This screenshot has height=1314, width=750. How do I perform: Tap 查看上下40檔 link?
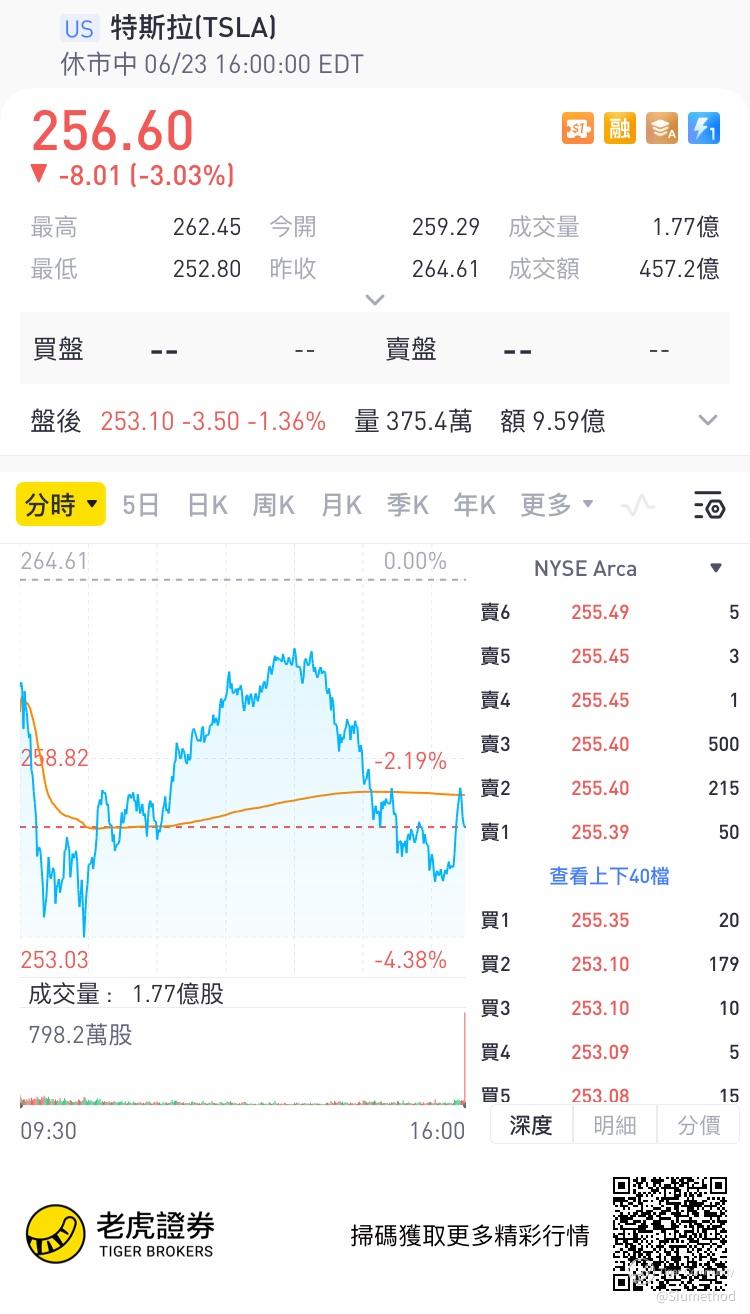click(609, 876)
